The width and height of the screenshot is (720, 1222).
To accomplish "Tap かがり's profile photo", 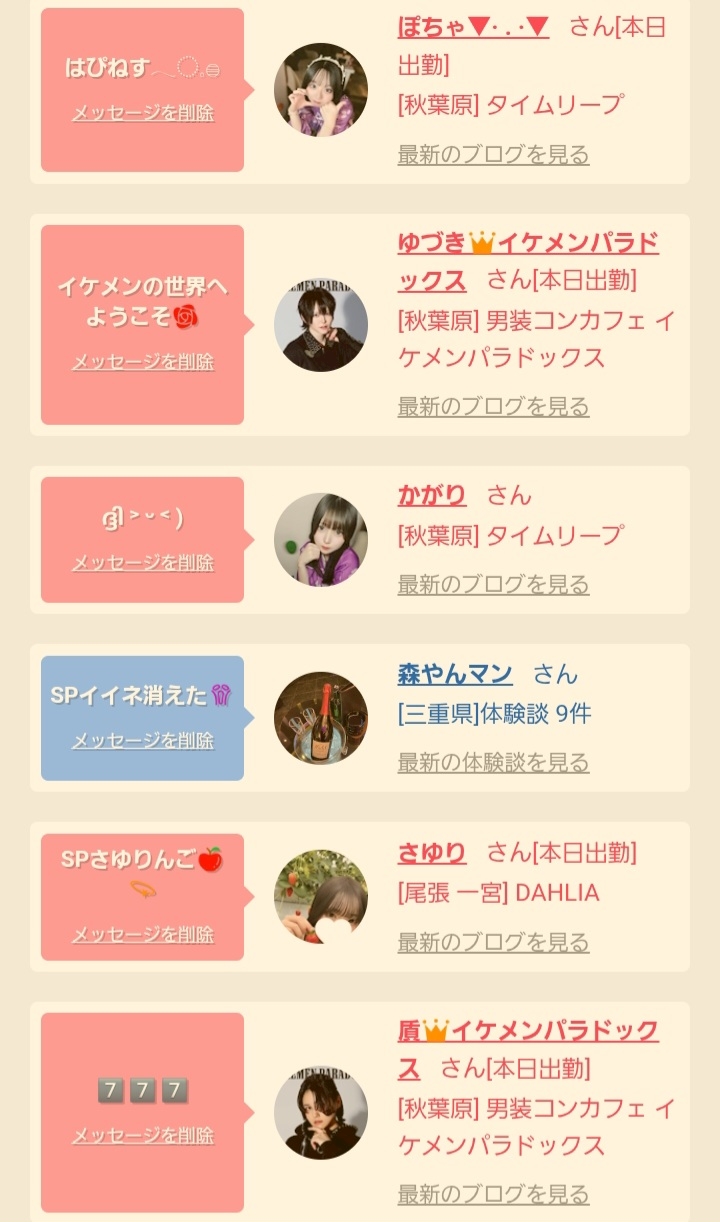I will [x=321, y=539].
